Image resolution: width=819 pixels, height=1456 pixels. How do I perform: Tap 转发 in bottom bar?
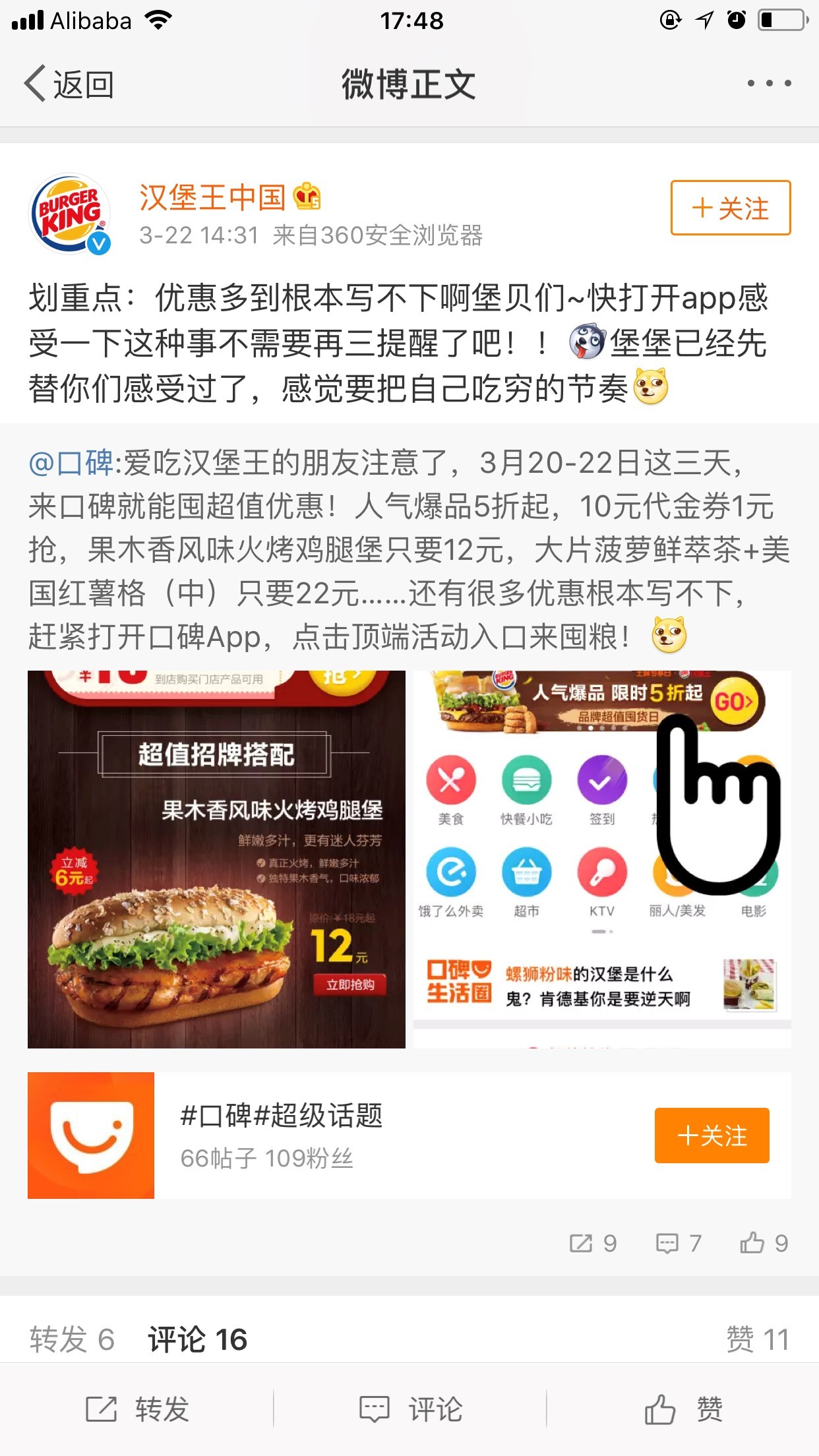[137, 1410]
